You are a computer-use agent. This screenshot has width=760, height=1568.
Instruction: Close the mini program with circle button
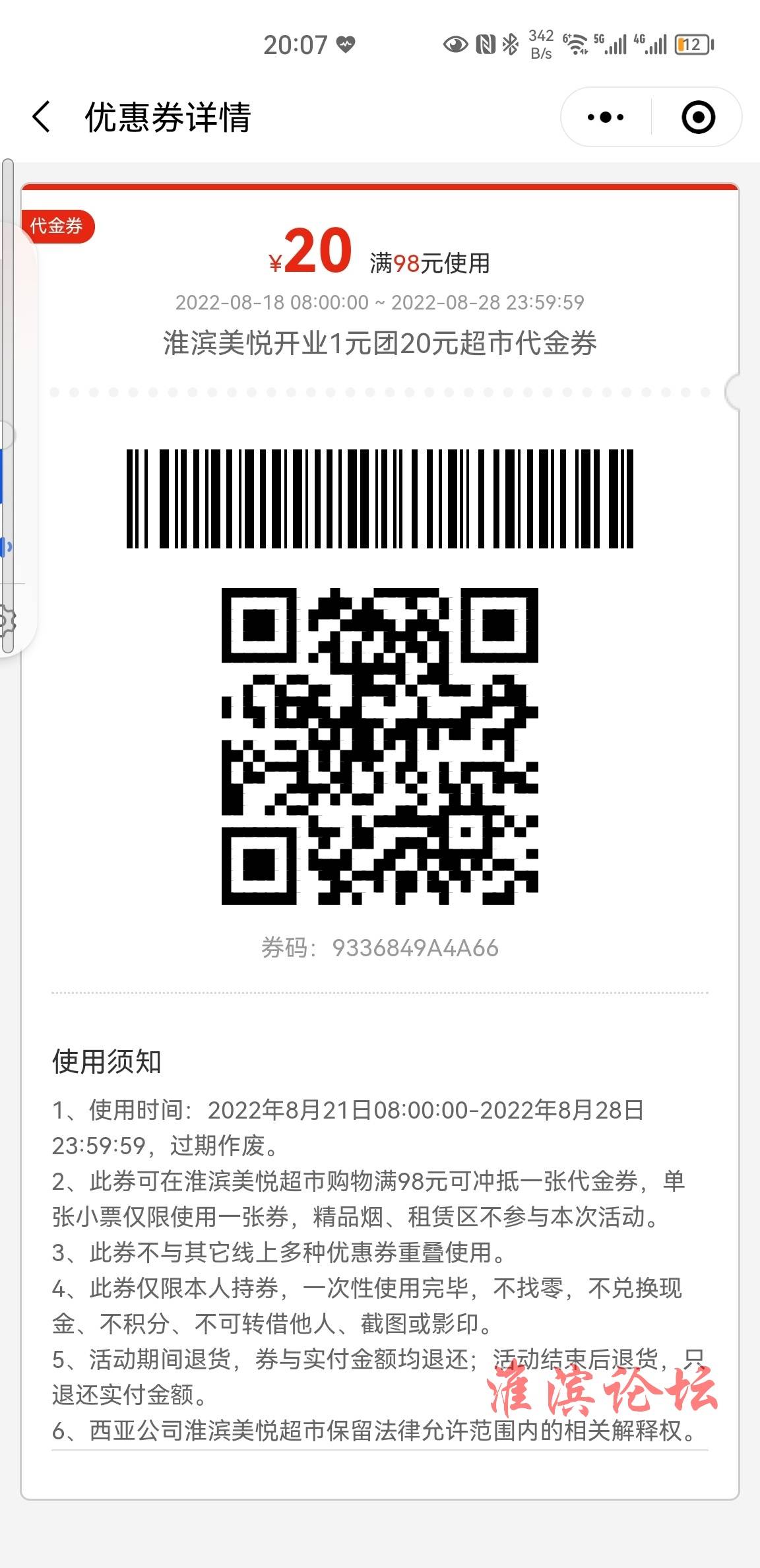698,117
